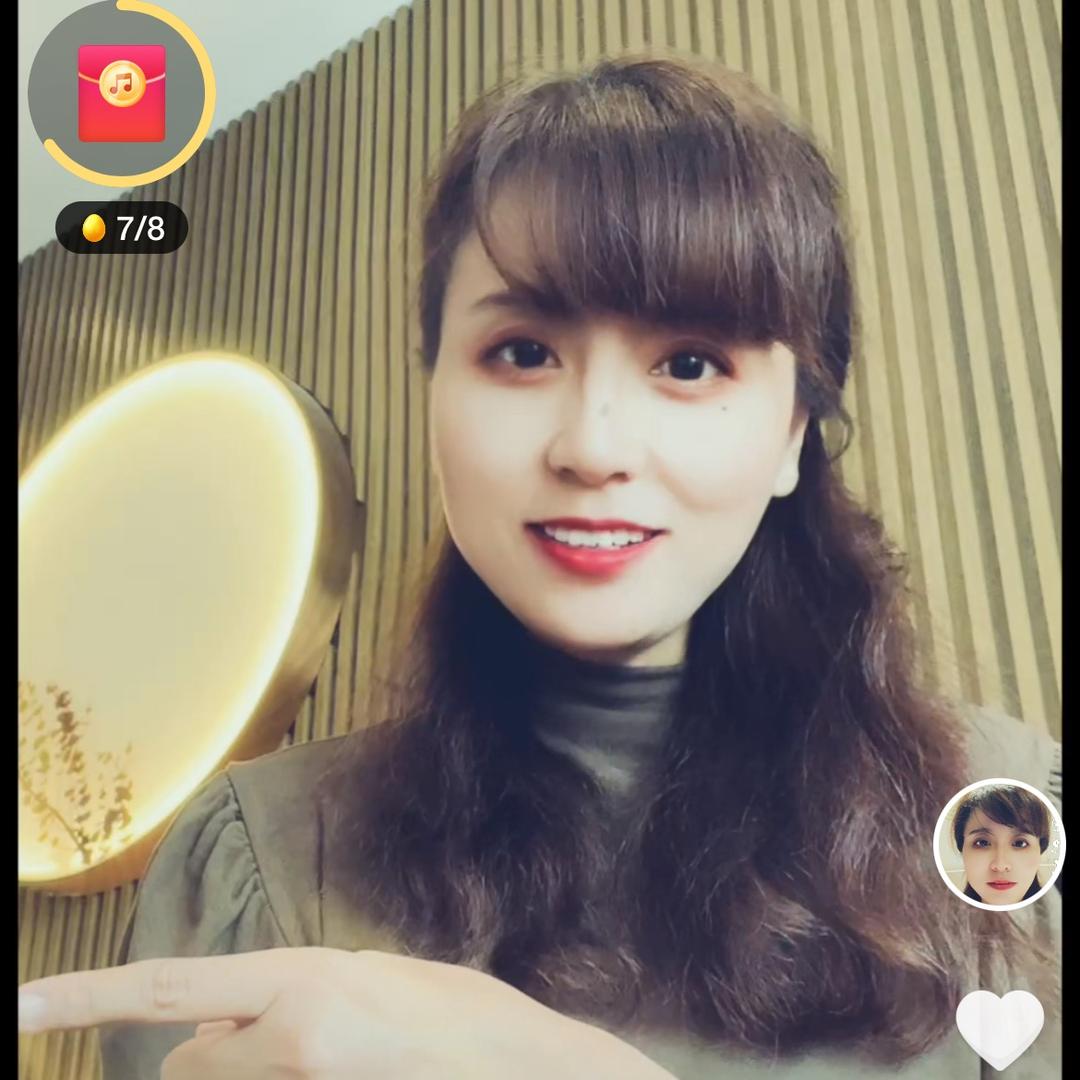Like this video with the heart
The width and height of the screenshot is (1080, 1080).
999,1027
